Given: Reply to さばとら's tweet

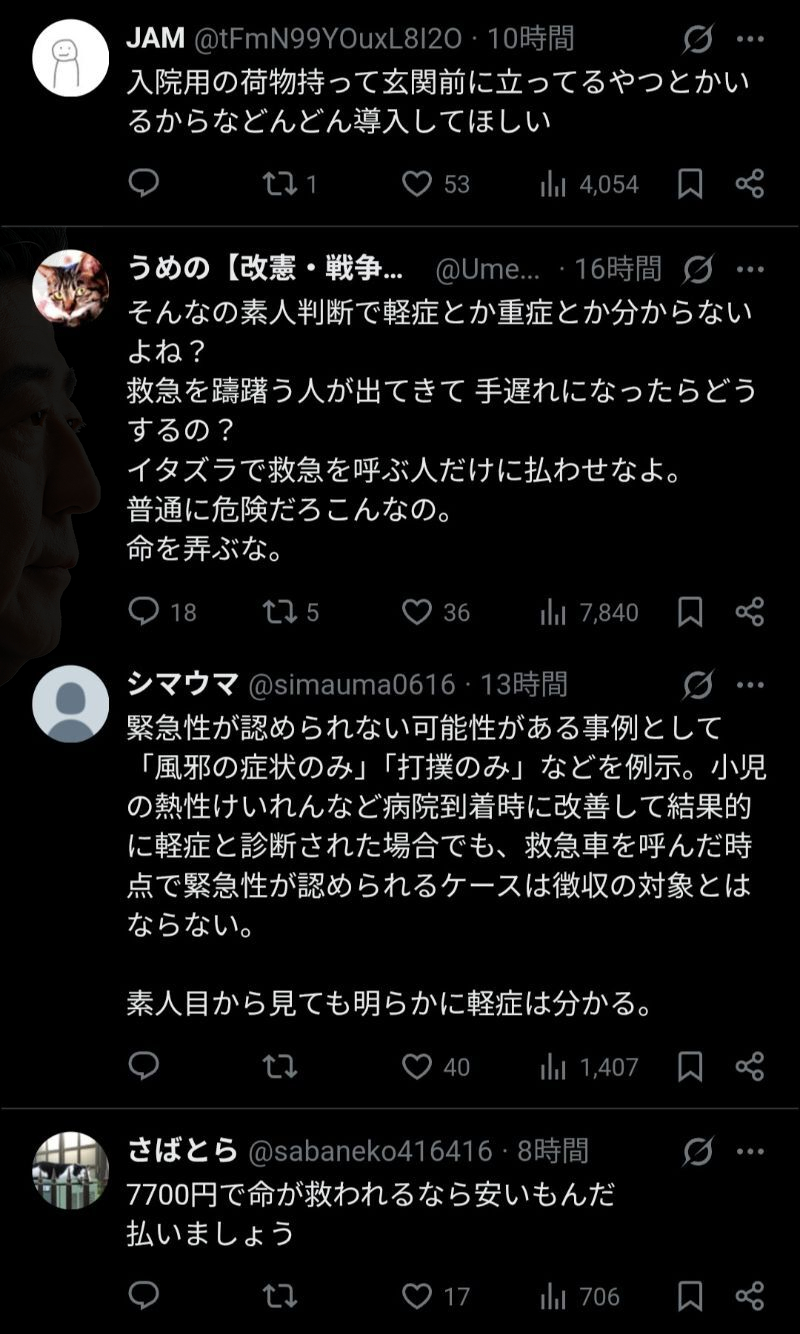Looking at the screenshot, I should 144,1297.
